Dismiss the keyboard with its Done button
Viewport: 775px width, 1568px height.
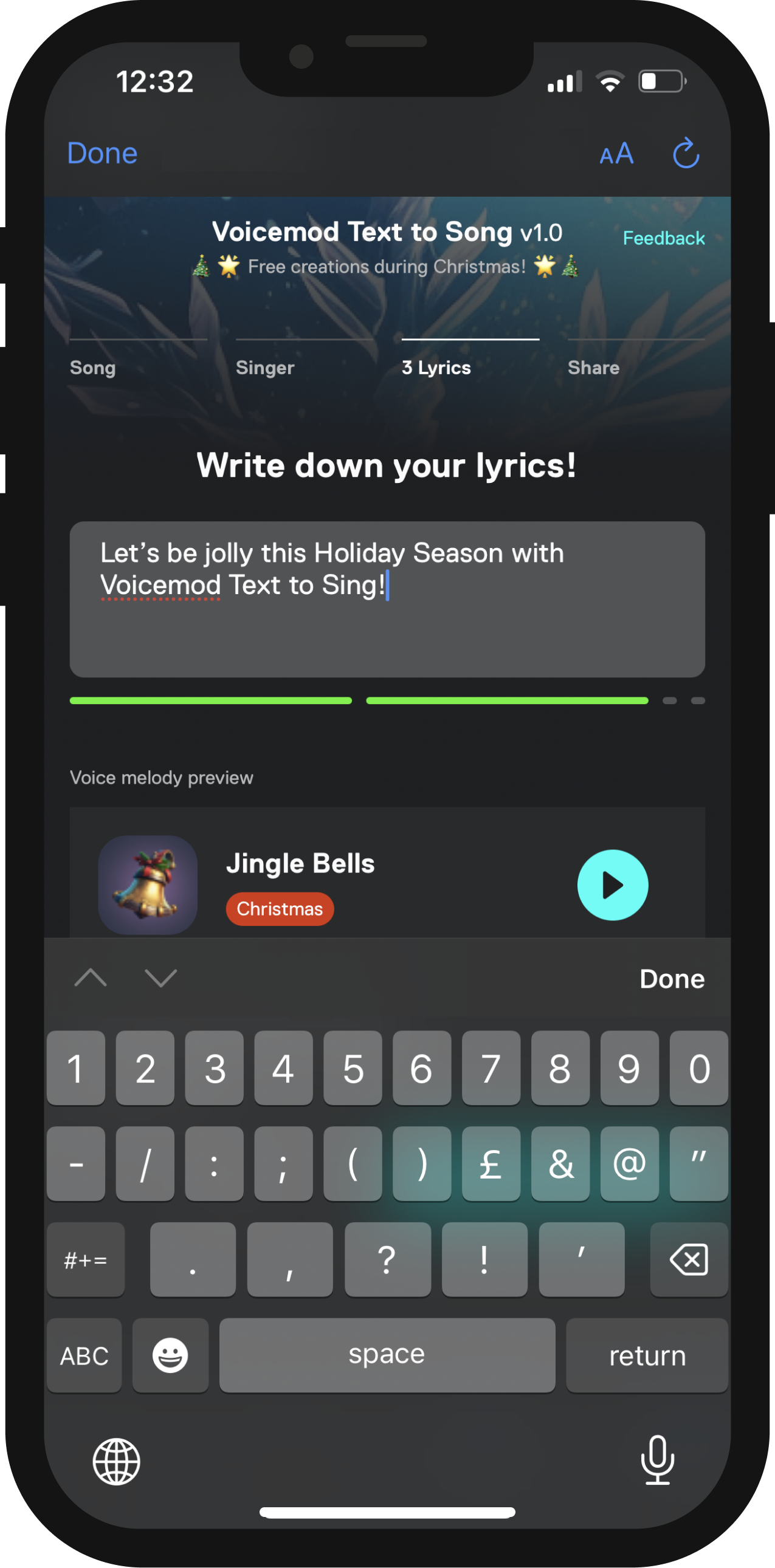tap(672, 979)
